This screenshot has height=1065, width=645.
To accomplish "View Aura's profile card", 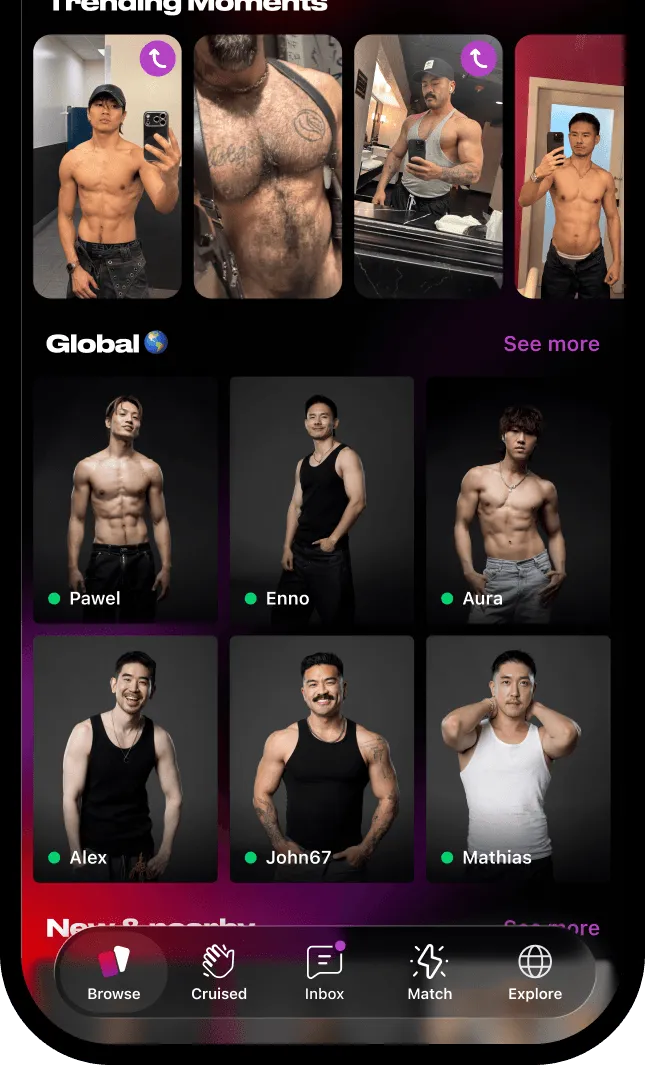I will click(518, 500).
